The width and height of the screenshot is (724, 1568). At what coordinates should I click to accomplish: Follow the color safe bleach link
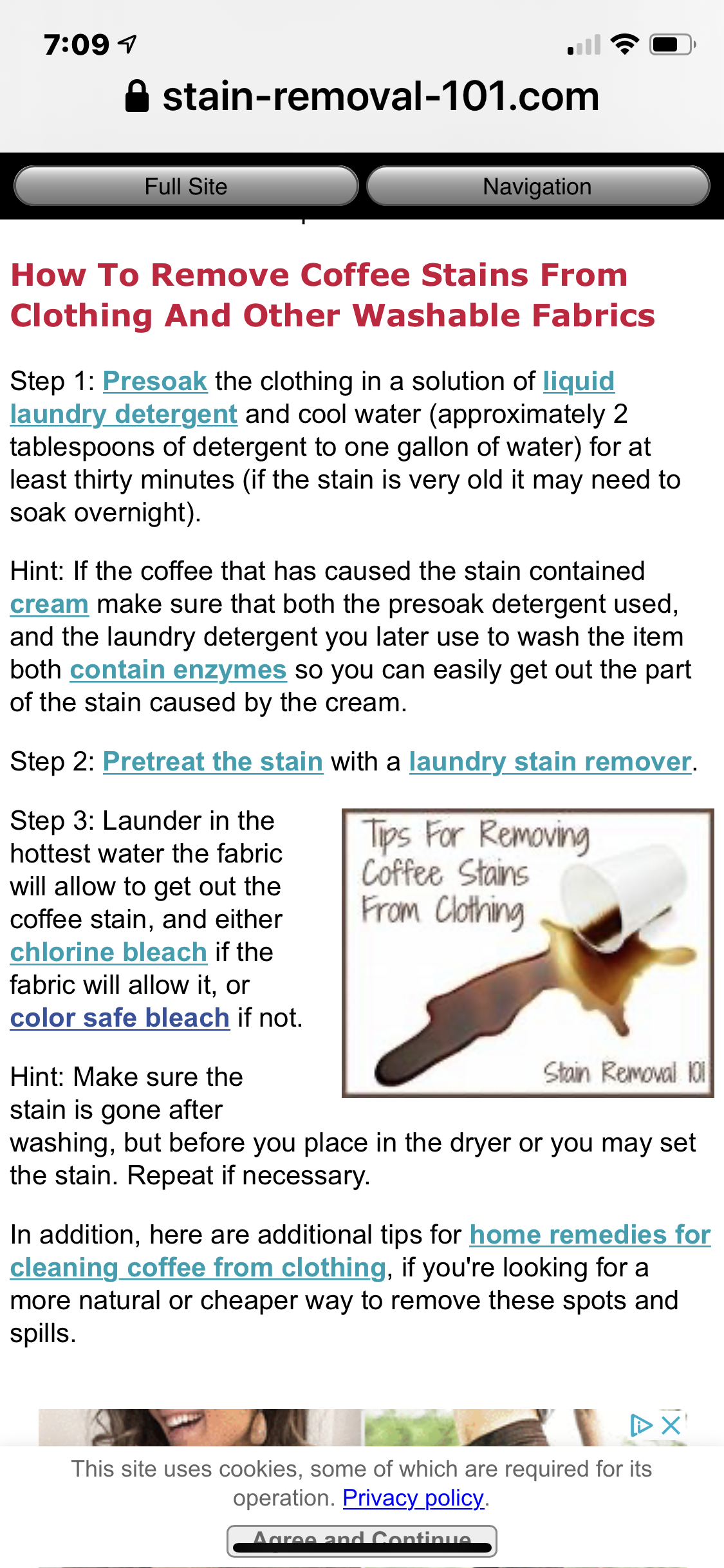(x=120, y=1018)
